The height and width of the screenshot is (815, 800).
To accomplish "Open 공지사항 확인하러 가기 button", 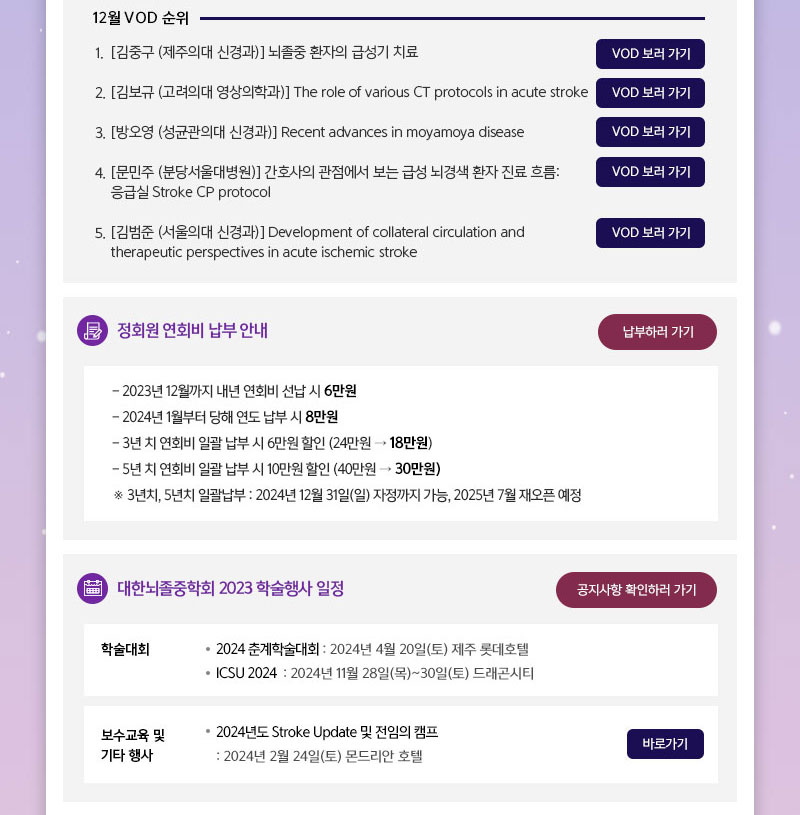I will click(x=636, y=590).
